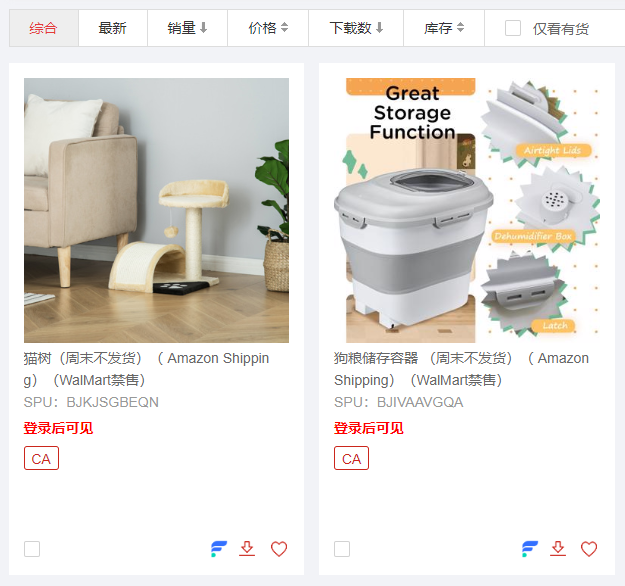The image size is (625, 586).
Task: Sort by 下载数
Action: tap(356, 28)
